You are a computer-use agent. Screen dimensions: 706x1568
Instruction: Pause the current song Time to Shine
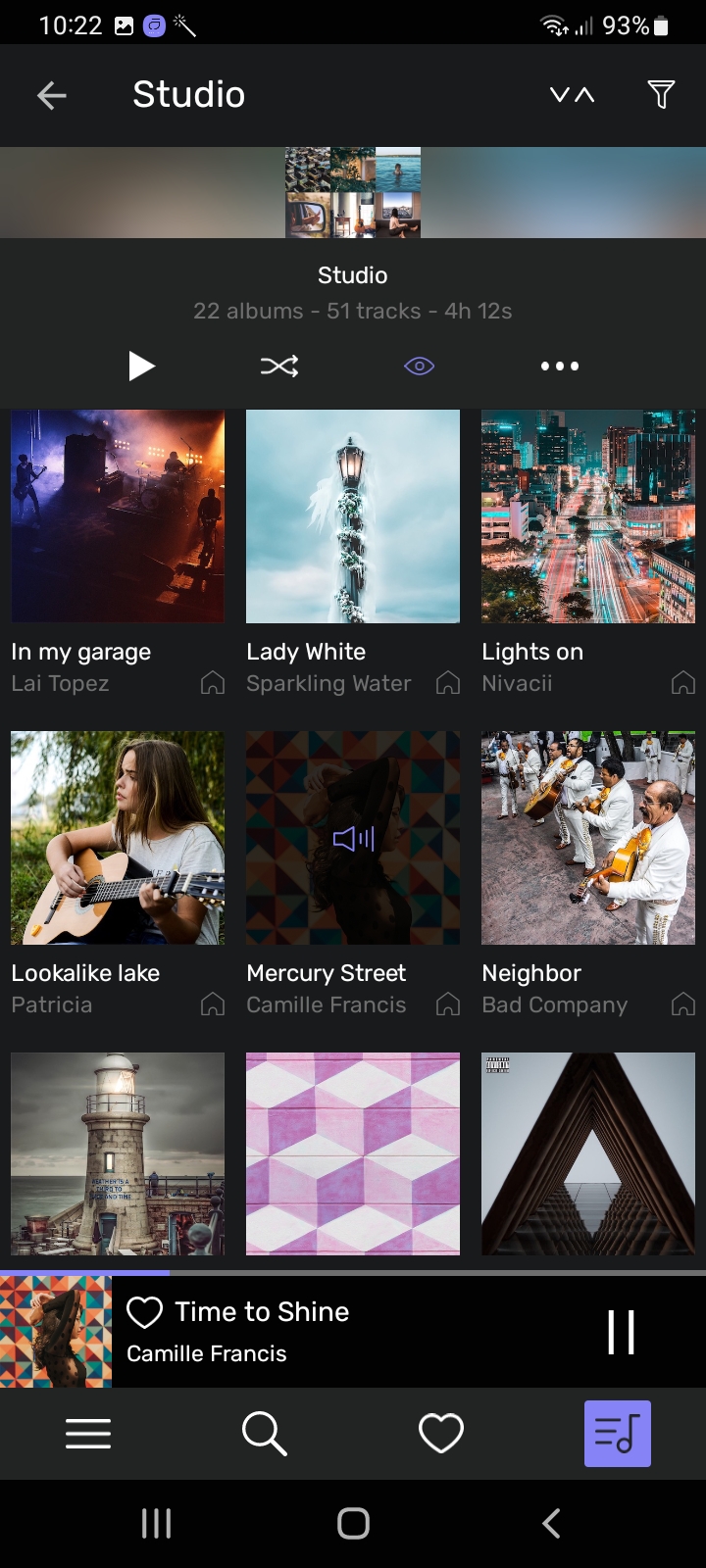point(621,1332)
